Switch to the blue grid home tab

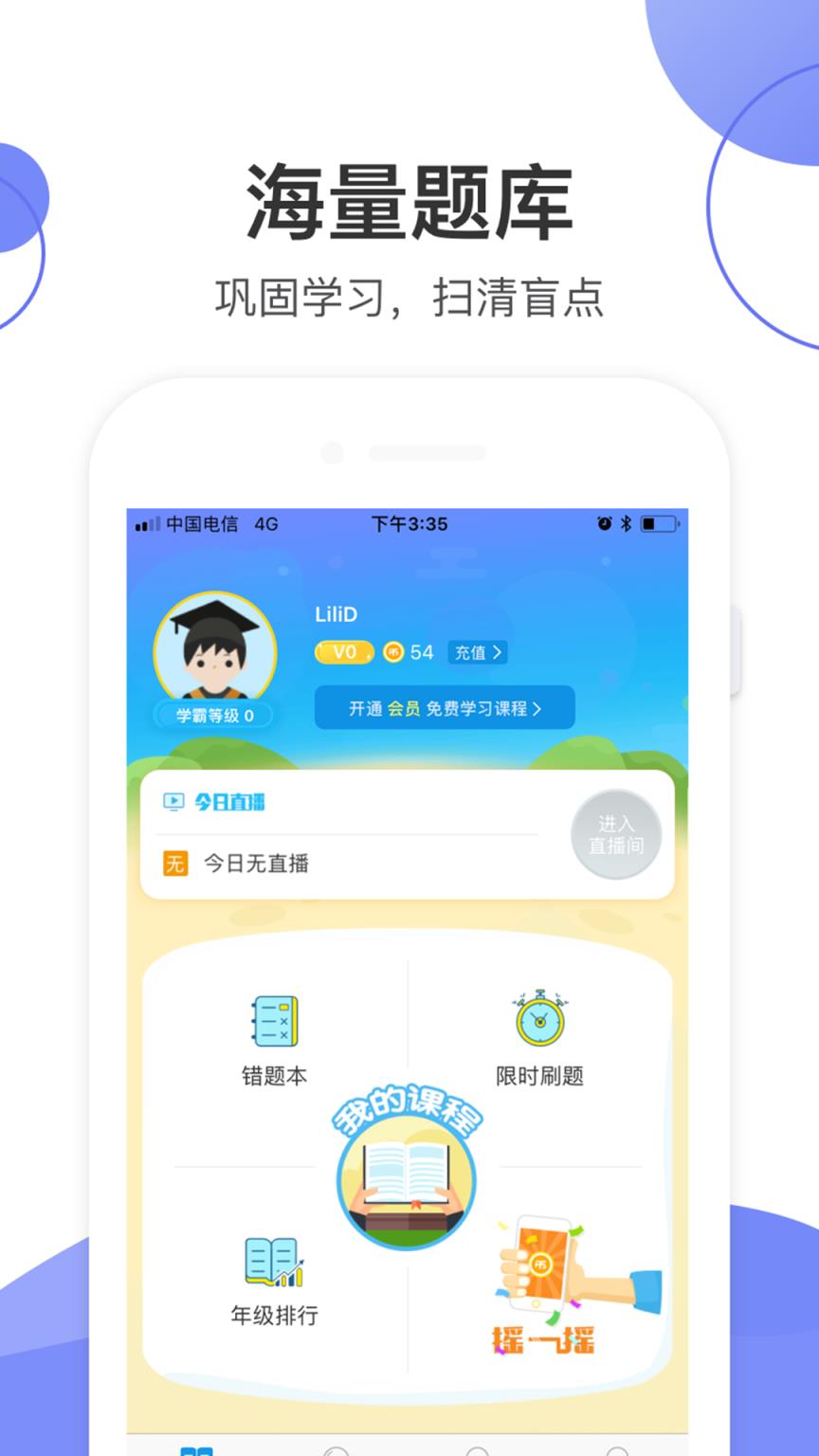click(196, 1449)
